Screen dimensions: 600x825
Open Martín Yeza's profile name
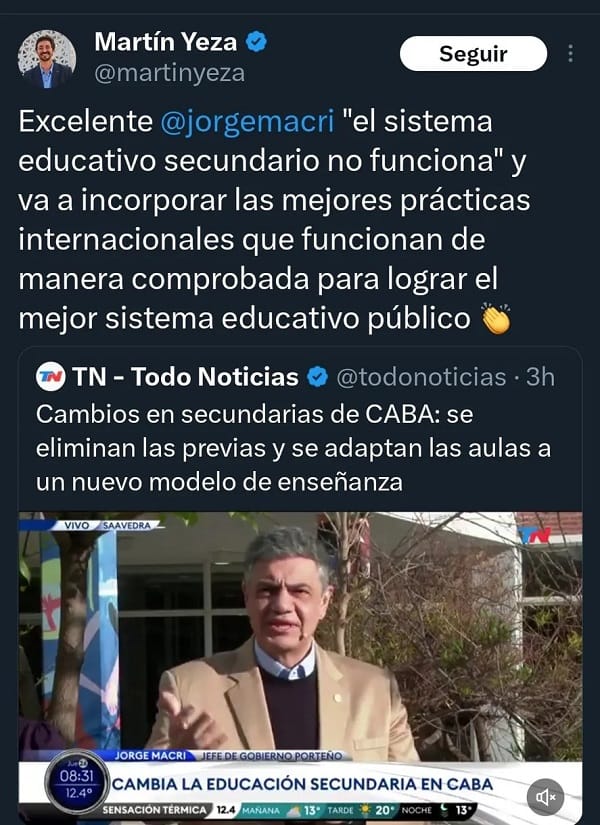(x=165, y=42)
